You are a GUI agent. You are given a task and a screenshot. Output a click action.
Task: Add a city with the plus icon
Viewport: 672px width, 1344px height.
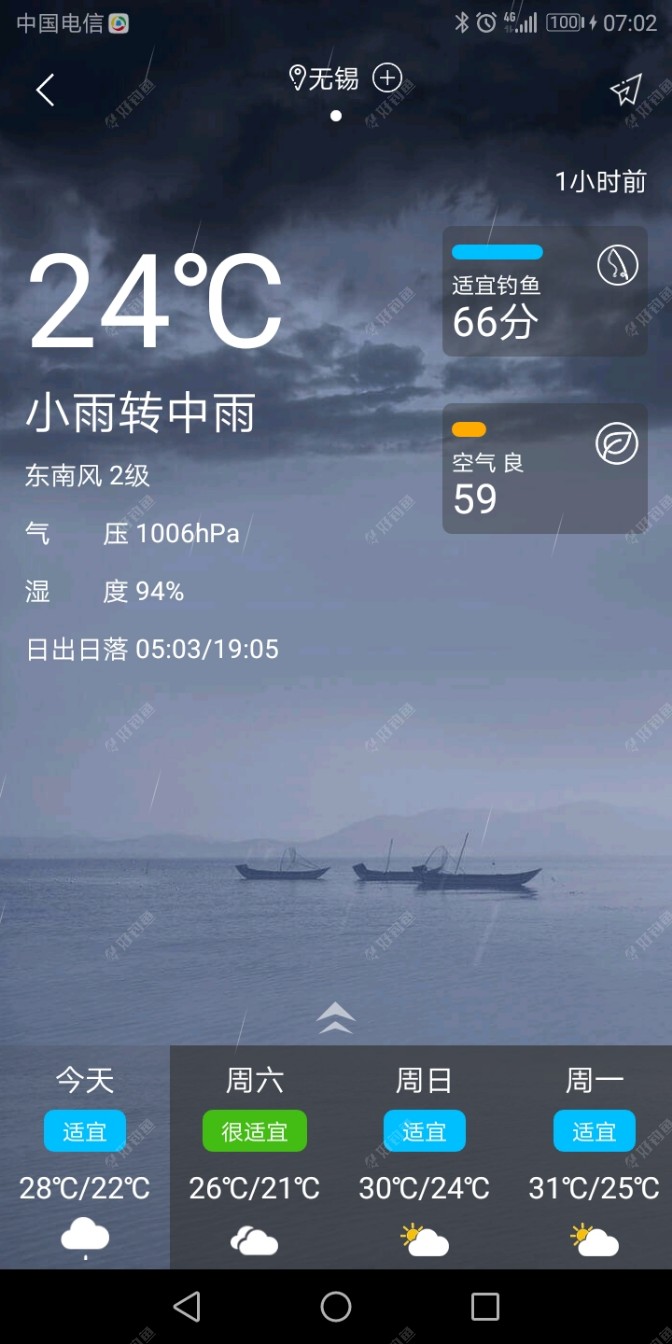[387, 77]
